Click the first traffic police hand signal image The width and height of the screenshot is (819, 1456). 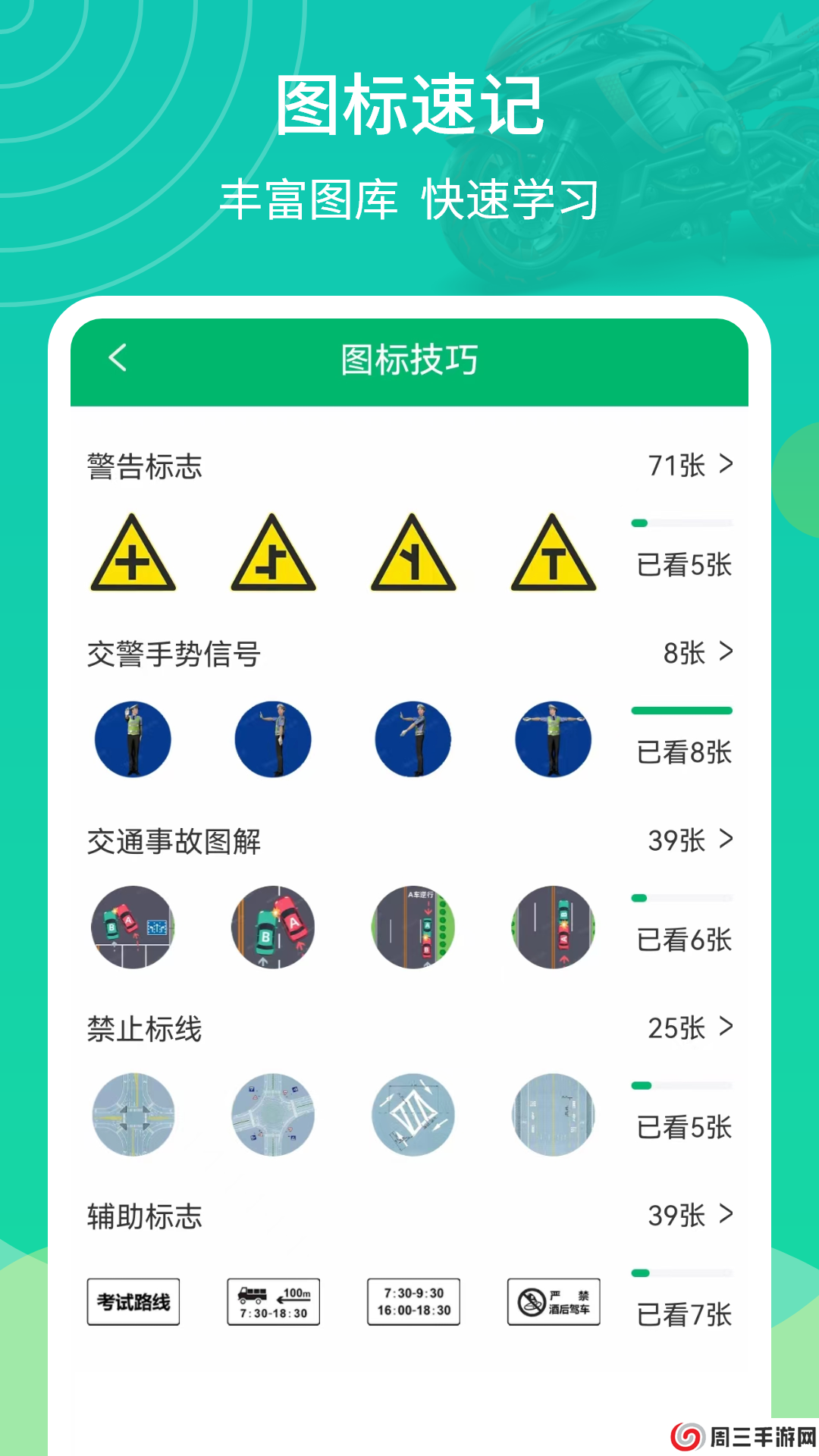[x=133, y=739]
